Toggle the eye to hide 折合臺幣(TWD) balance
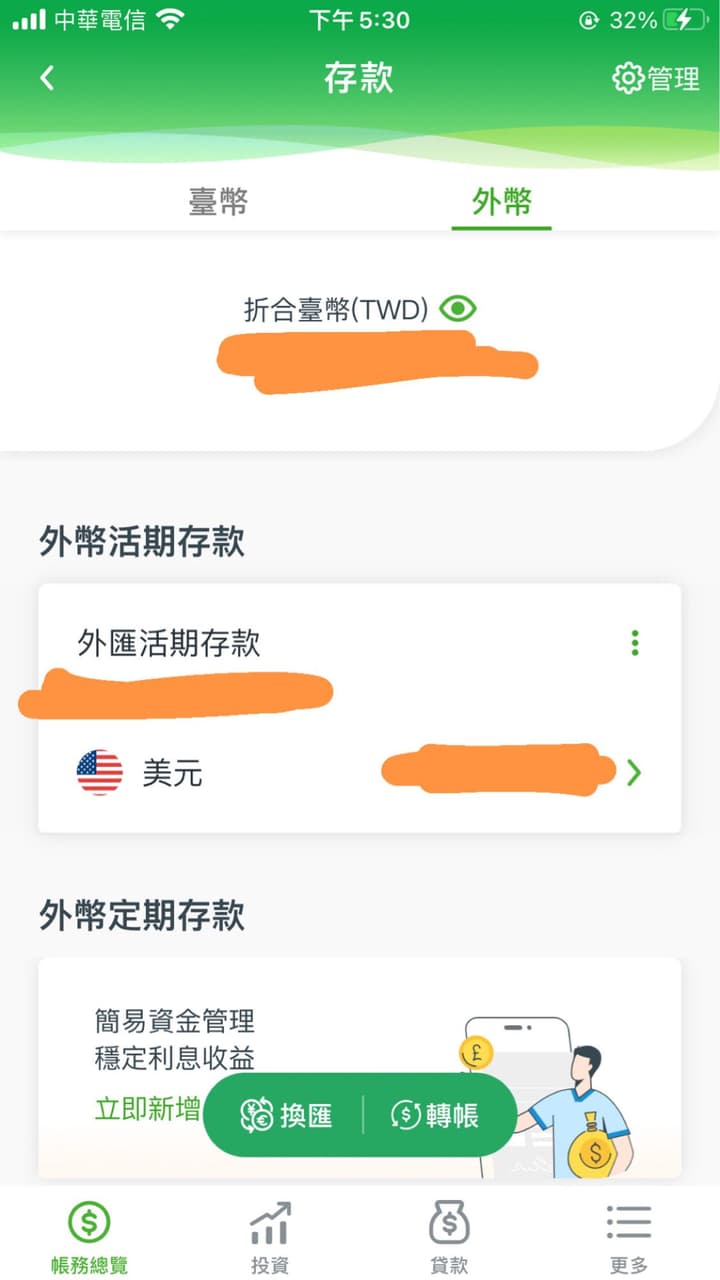Screen dimensions: 720x1280 (x=459, y=309)
